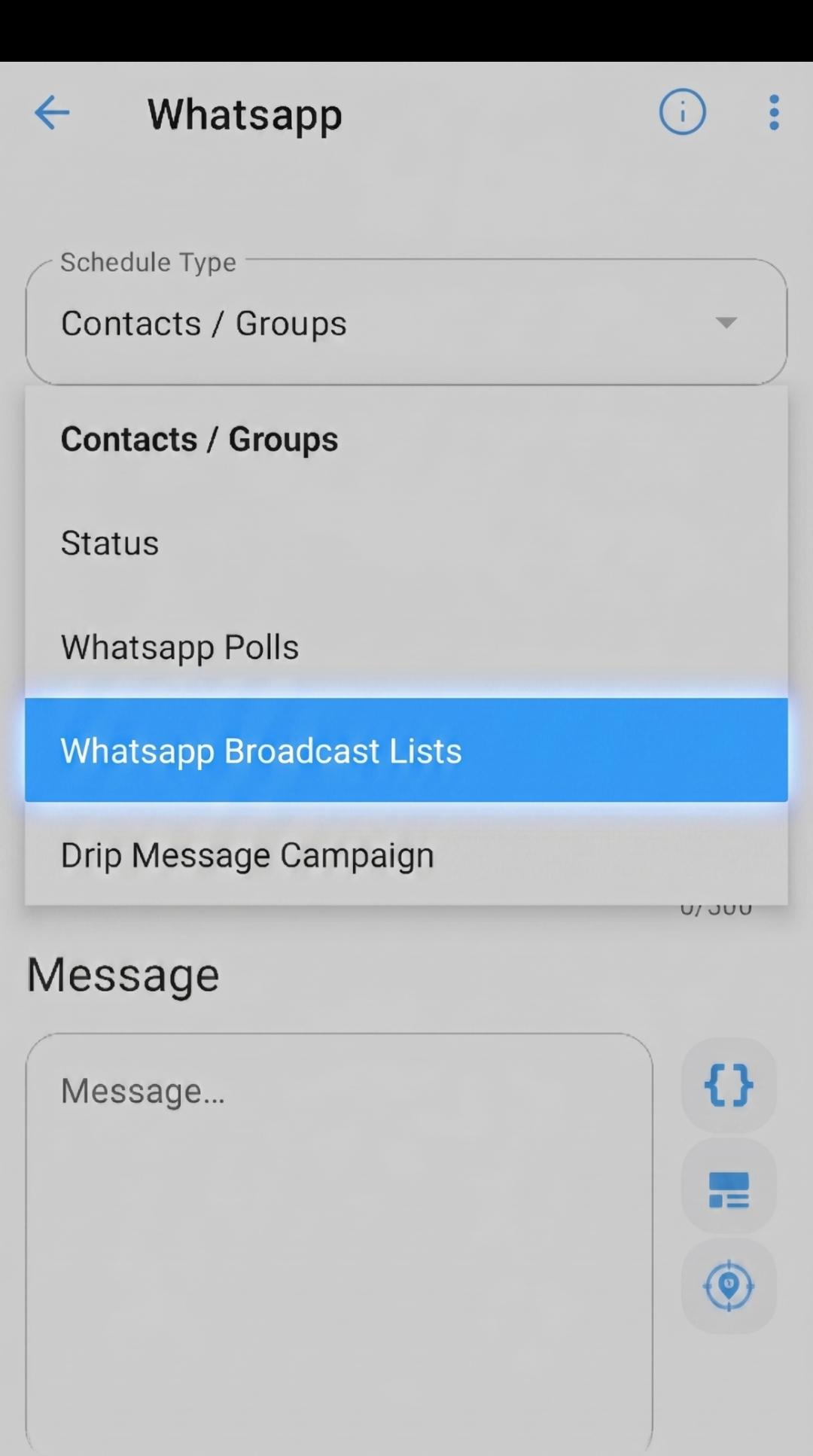Open the info icon
The width and height of the screenshot is (813, 1456).
pyautogui.click(x=682, y=112)
